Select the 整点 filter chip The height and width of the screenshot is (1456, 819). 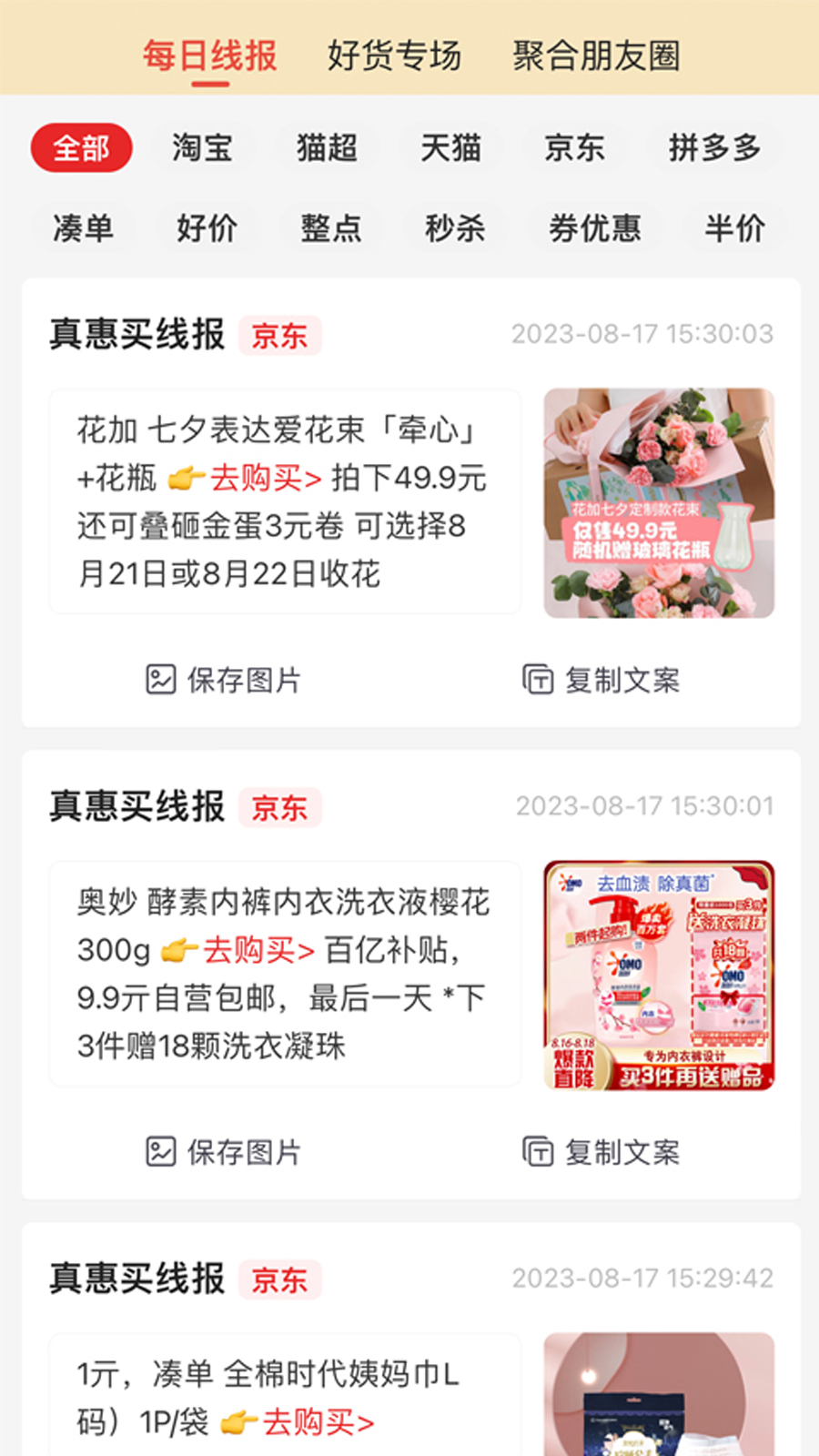tap(329, 228)
